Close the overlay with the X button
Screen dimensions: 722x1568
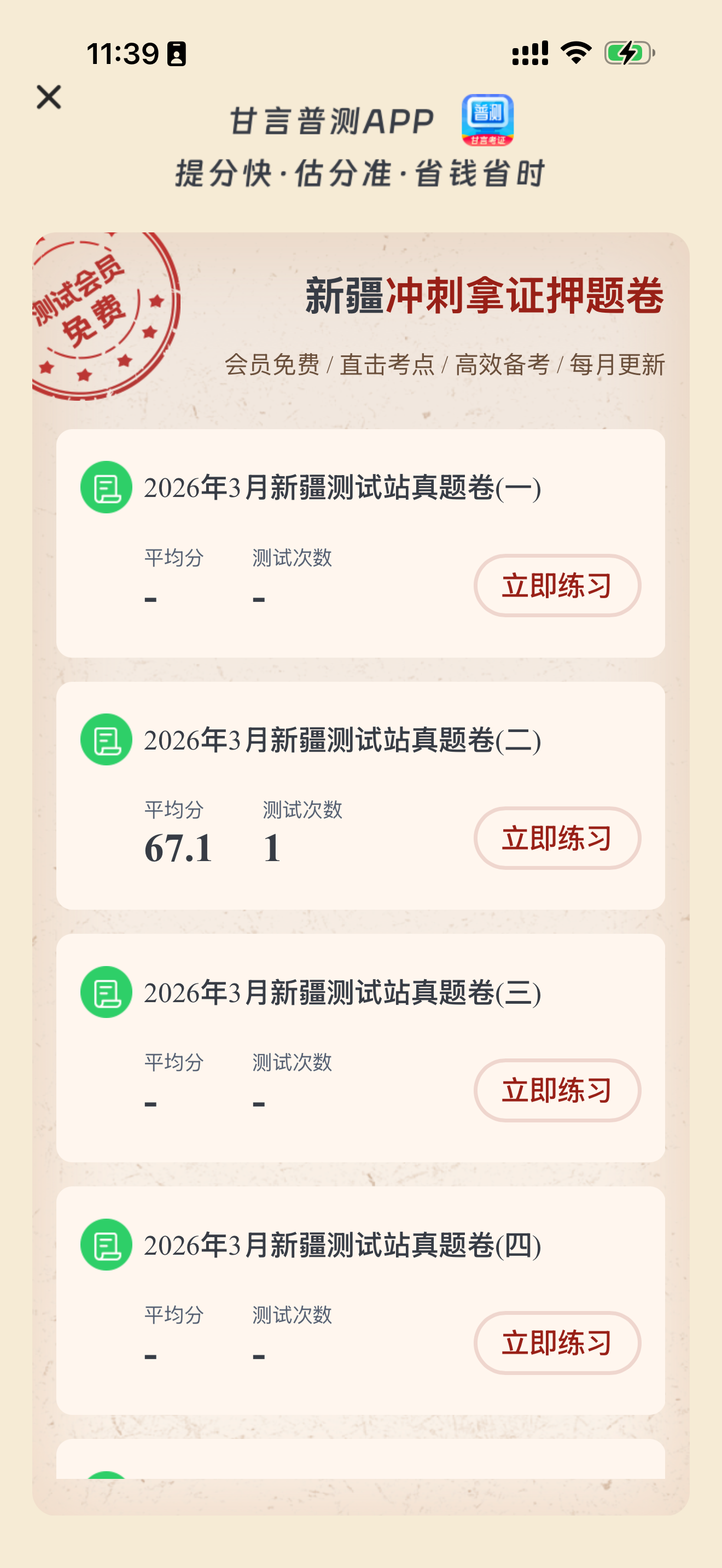pyautogui.click(x=49, y=97)
